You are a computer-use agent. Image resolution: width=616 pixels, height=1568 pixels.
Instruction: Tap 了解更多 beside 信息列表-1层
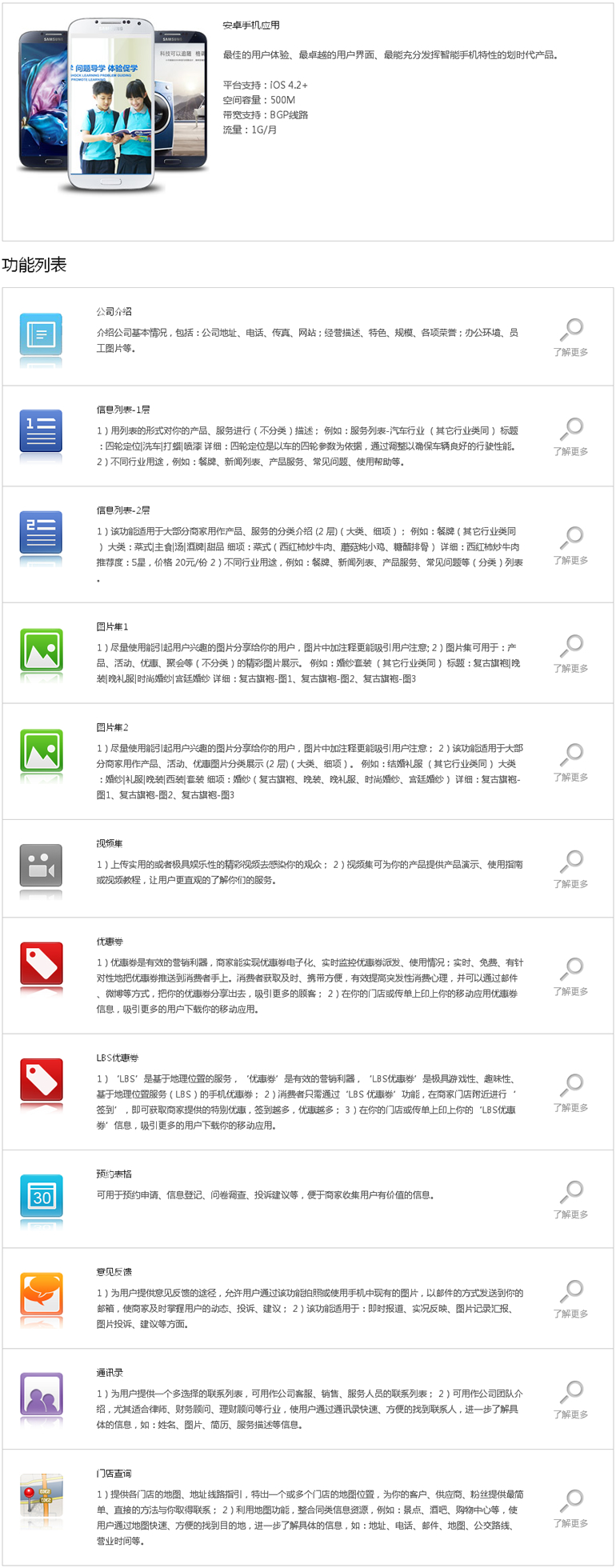coord(570,437)
